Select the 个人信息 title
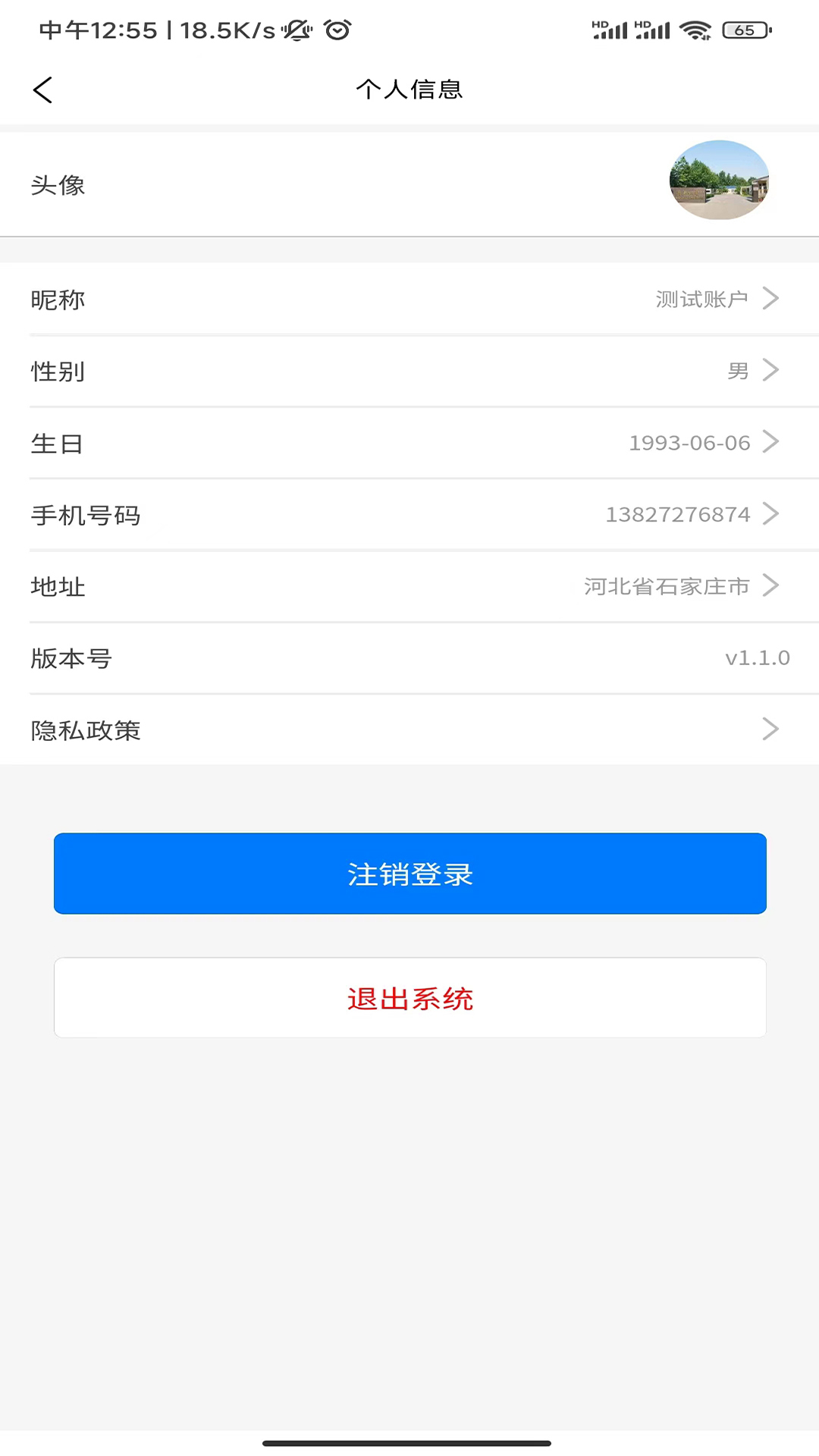Screen dimensions: 819x1456 [x=409, y=89]
